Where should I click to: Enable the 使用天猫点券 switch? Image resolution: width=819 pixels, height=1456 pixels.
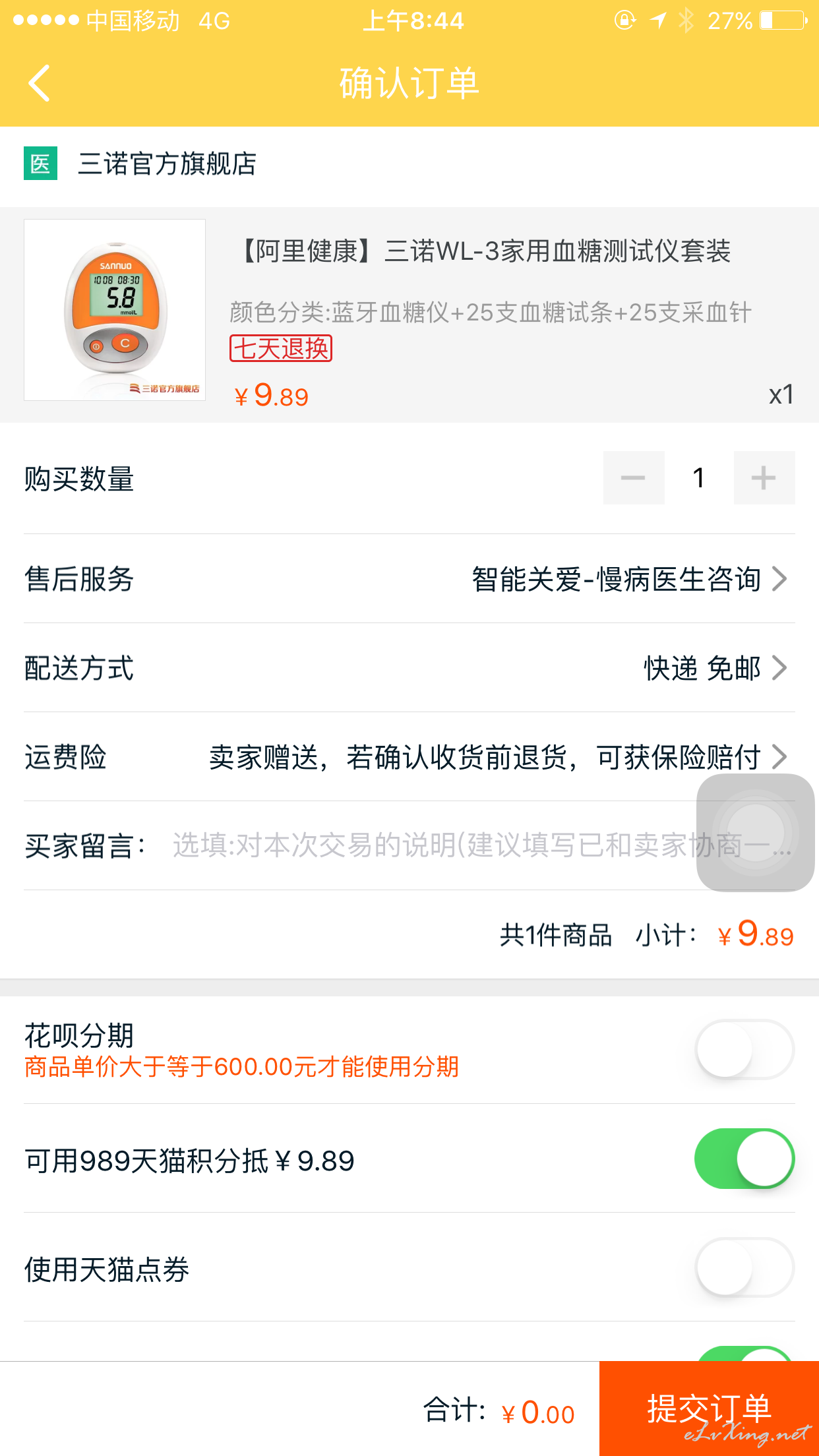(745, 1267)
